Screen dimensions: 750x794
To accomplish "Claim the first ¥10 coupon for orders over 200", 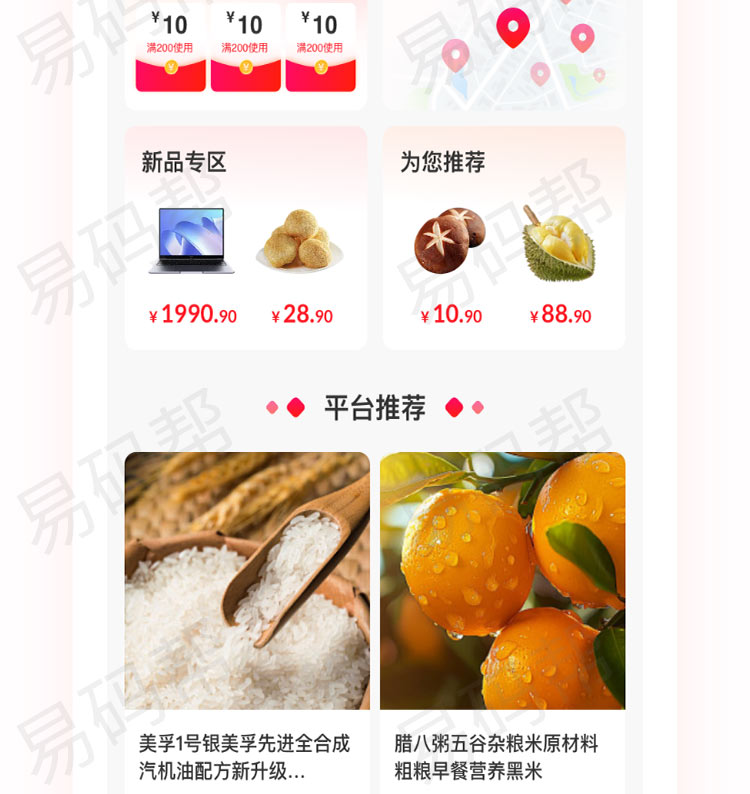I will (x=168, y=40).
